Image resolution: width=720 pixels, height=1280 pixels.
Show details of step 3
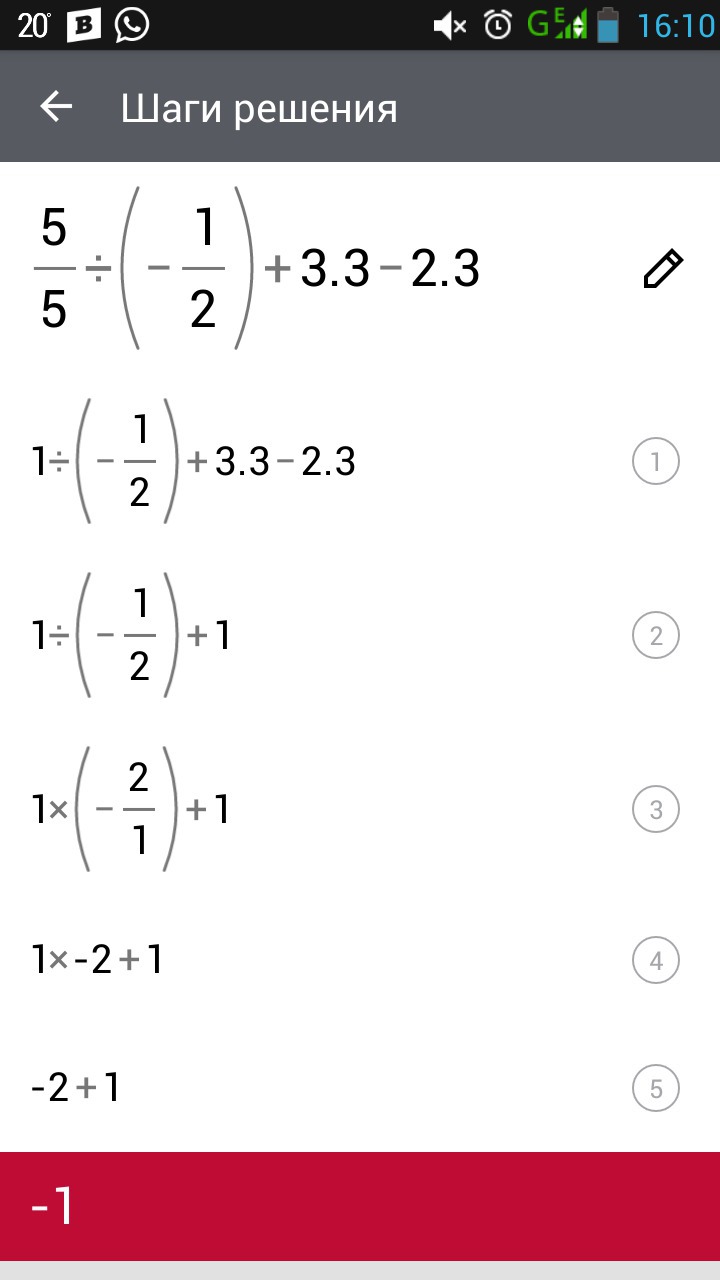656,809
